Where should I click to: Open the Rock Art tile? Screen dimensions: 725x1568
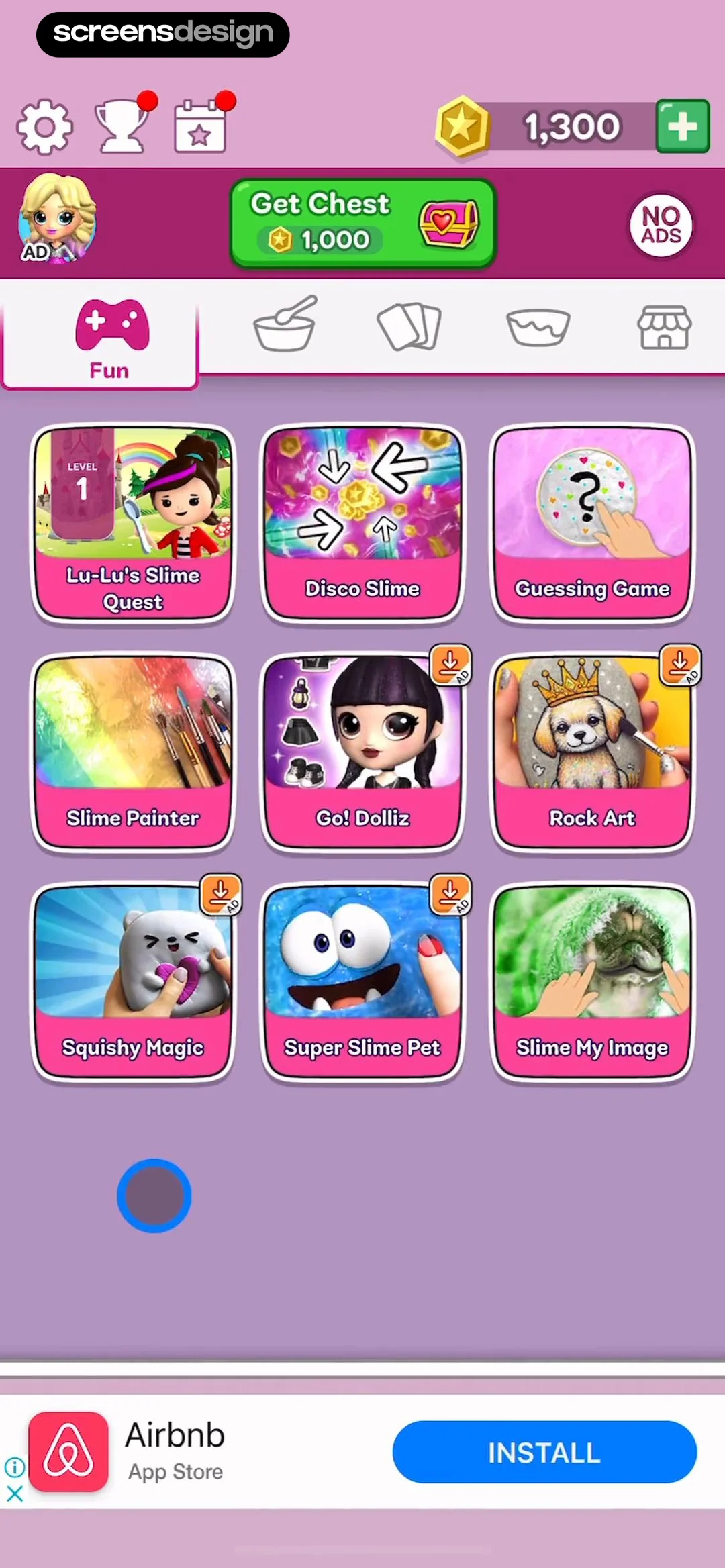[592, 752]
